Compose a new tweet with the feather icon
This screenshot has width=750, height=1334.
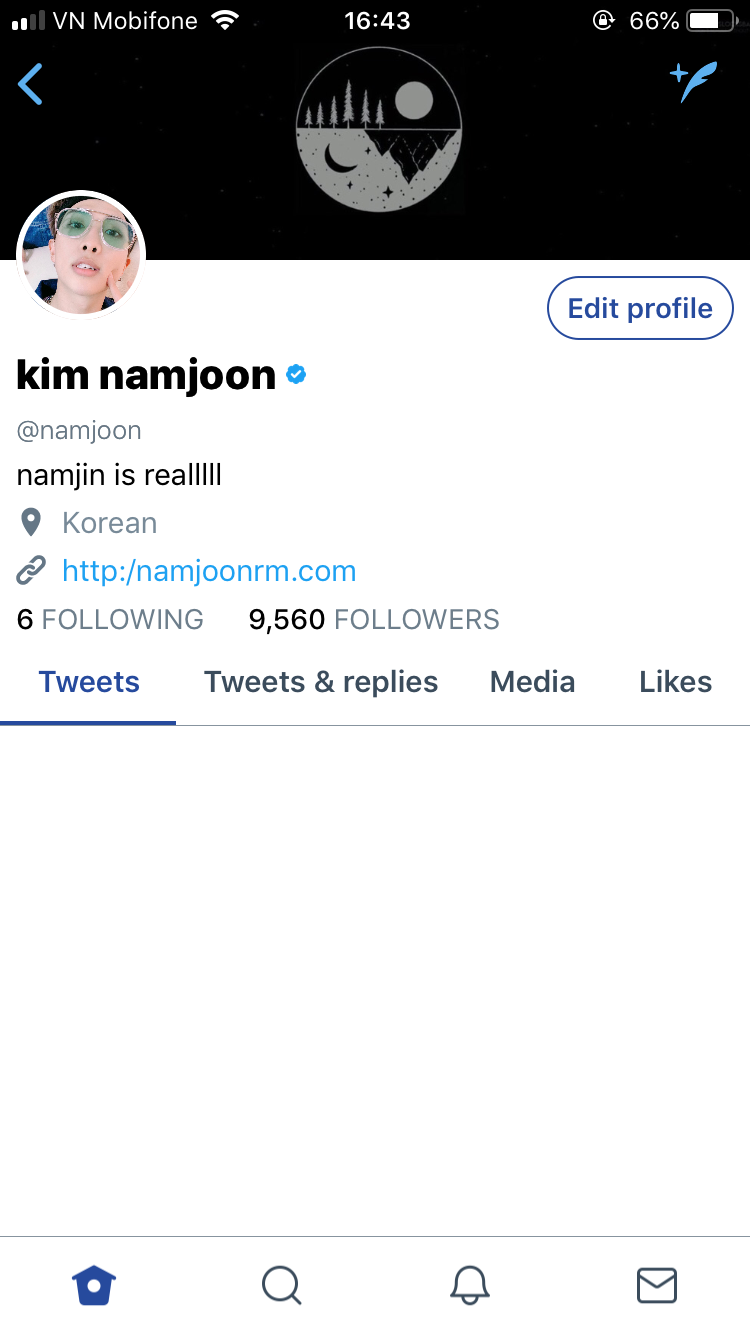pos(694,82)
